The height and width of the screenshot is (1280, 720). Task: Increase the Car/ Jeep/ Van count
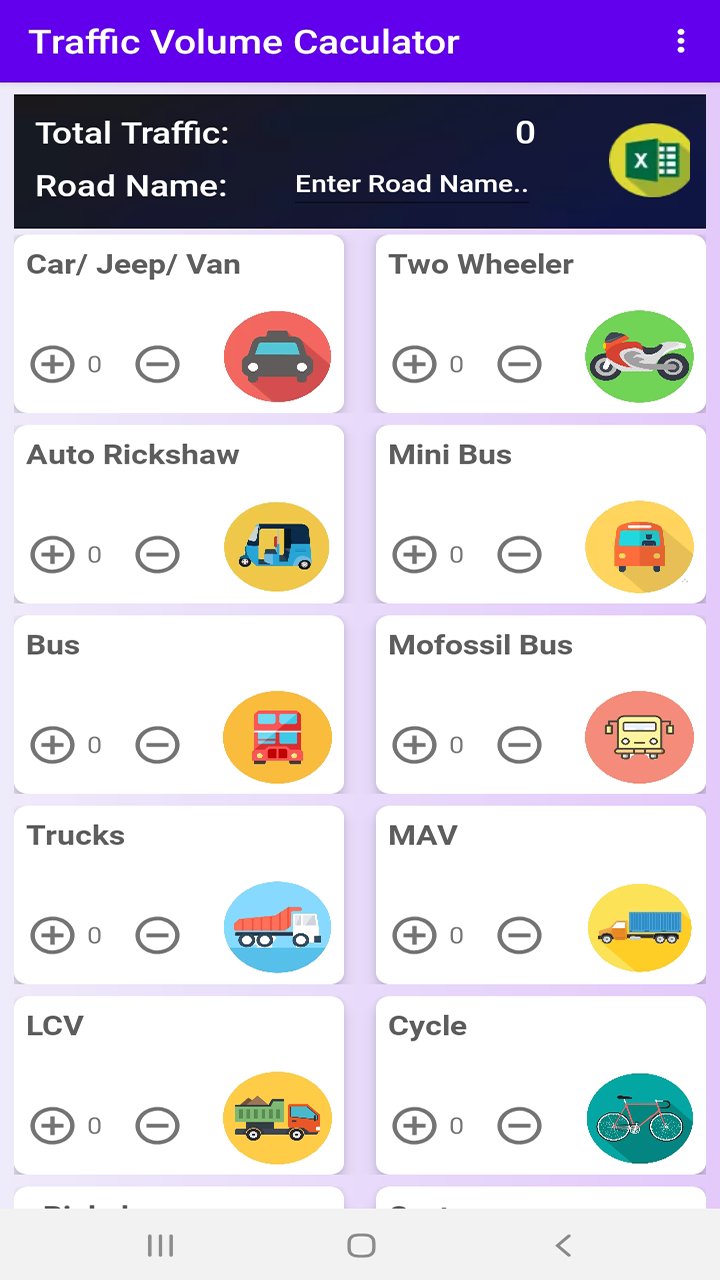point(52,364)
